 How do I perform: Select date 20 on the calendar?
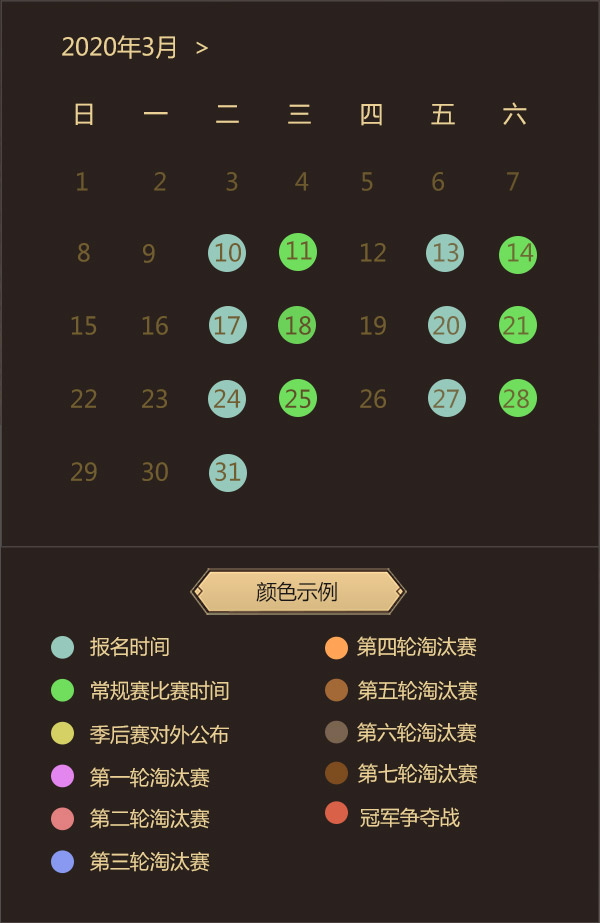pos(446,325)
